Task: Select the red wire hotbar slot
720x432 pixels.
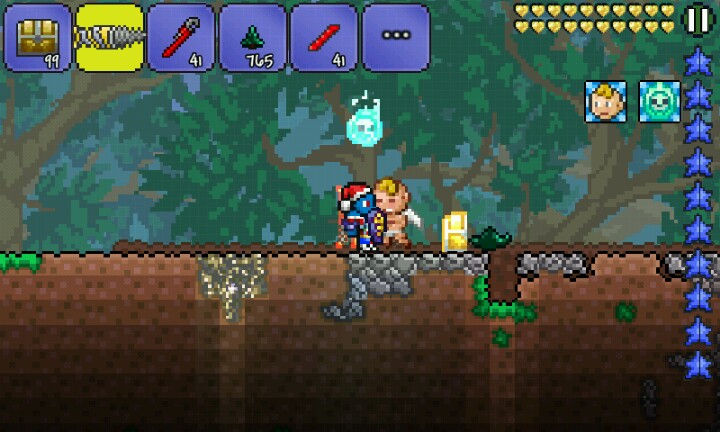Action: 323,37
